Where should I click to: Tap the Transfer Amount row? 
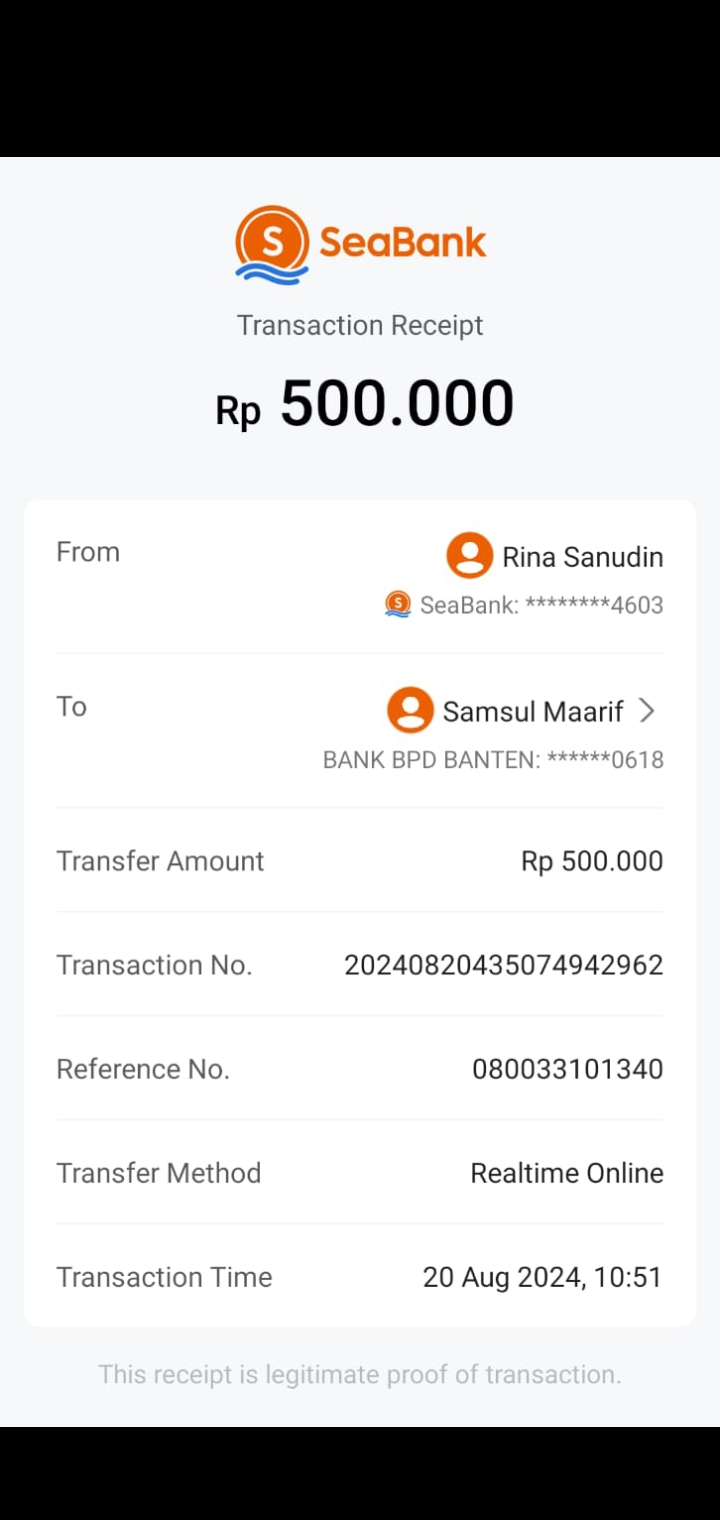[360, 861]
